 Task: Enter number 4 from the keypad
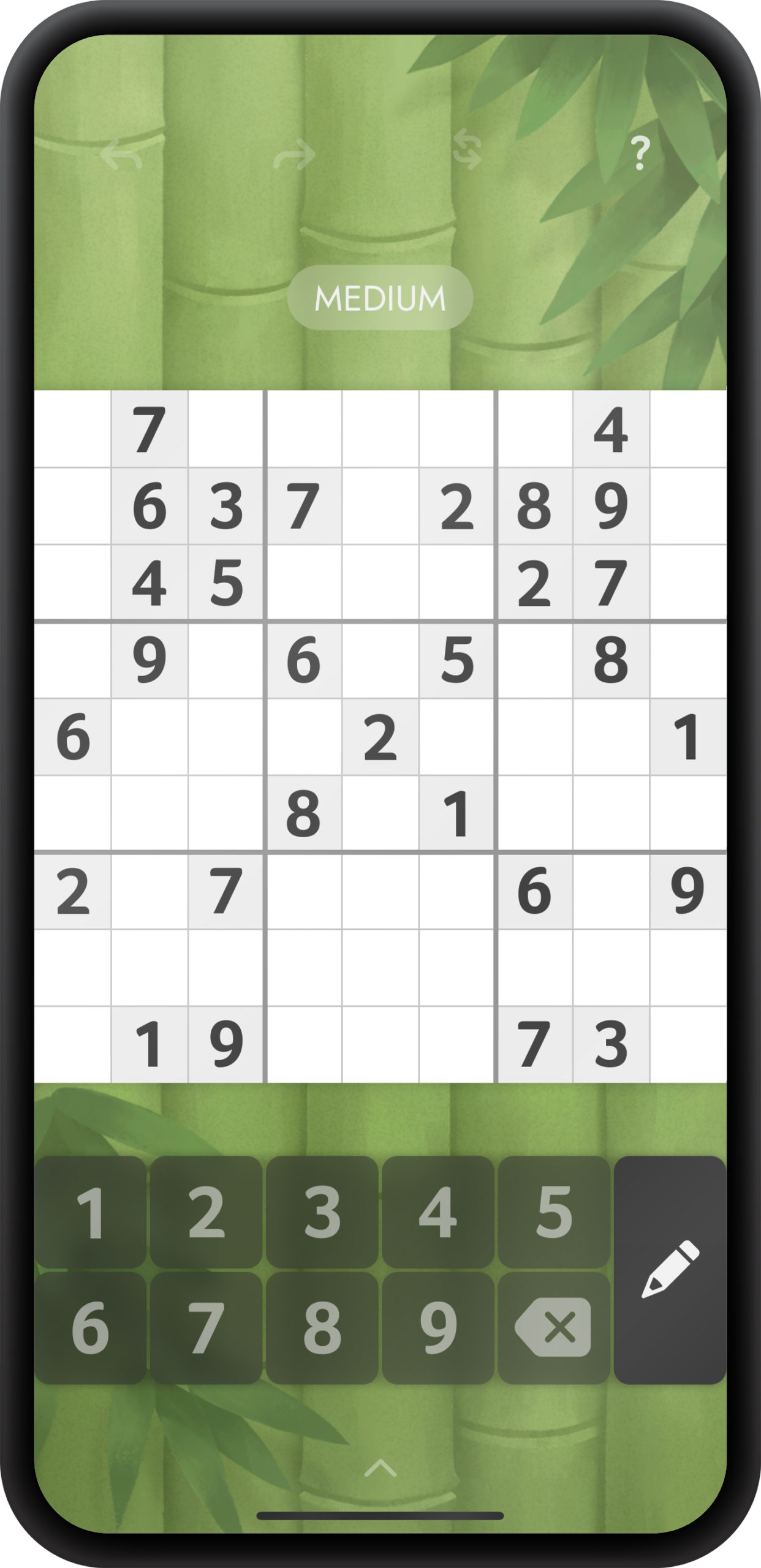[438, 1212]
